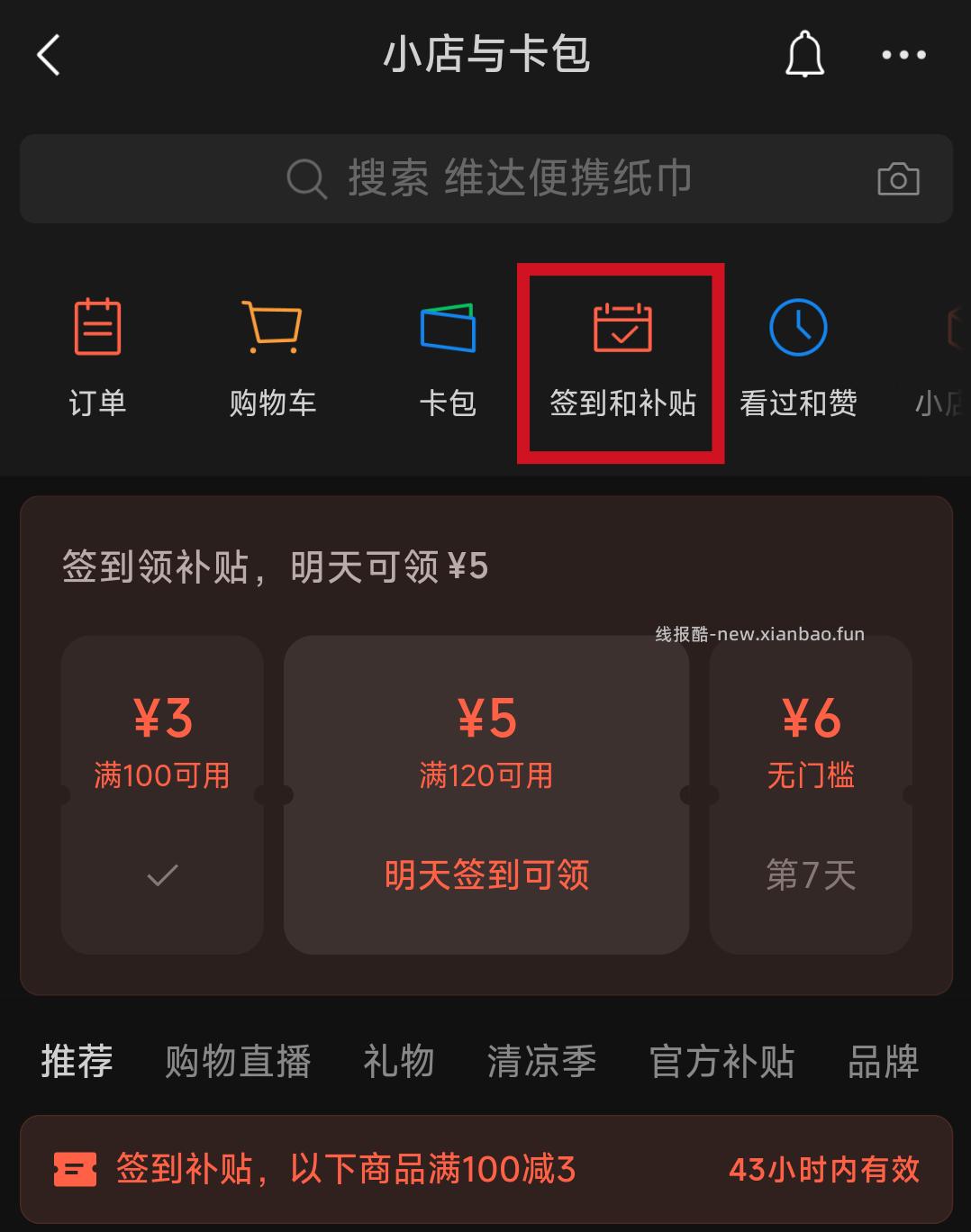This screenshot has height=1232, width=971.
Task: Open the 签到补贴 满100减3 banner
Action: [486, 1169]
